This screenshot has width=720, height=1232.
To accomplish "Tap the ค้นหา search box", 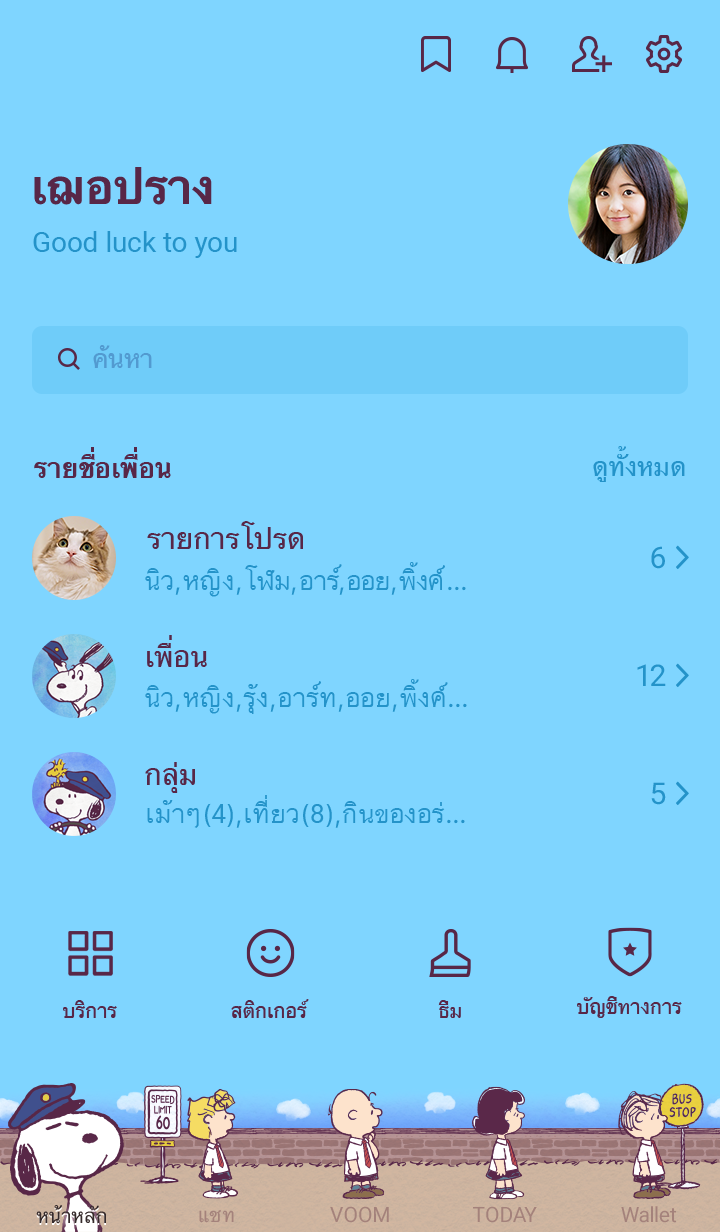I will click(360, 360).
